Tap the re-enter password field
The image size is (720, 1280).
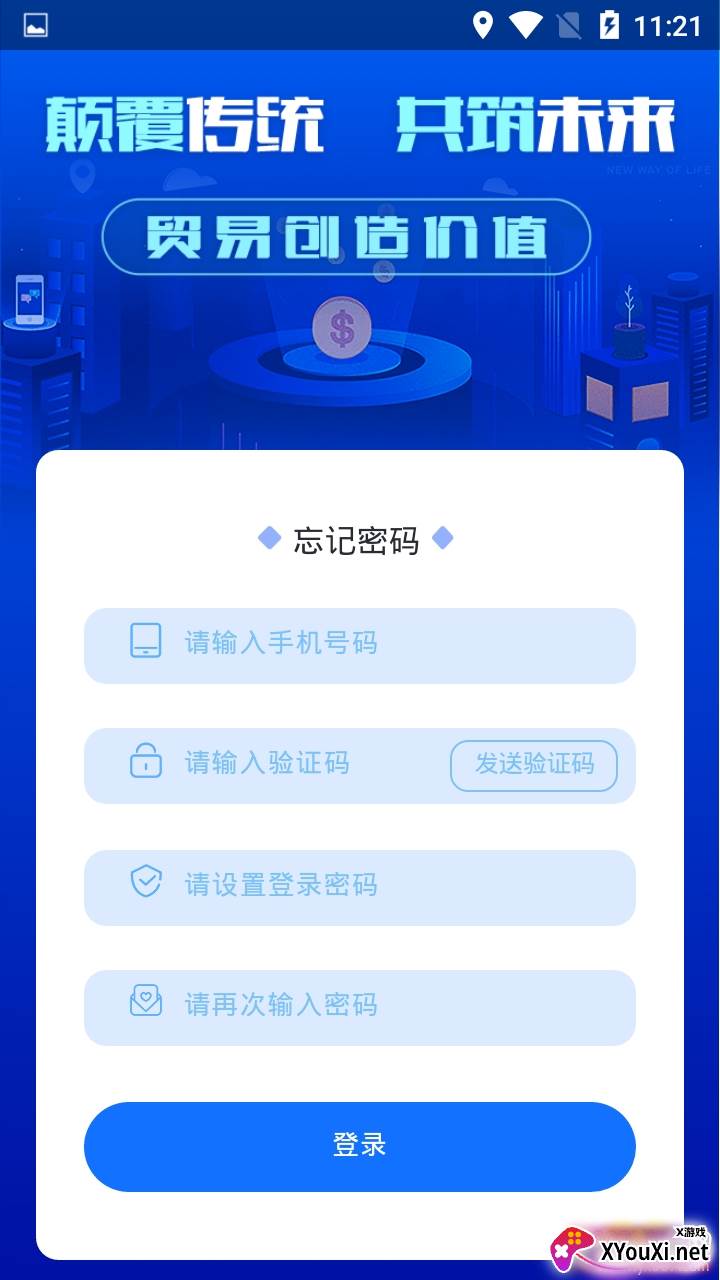pos(360,1008)
